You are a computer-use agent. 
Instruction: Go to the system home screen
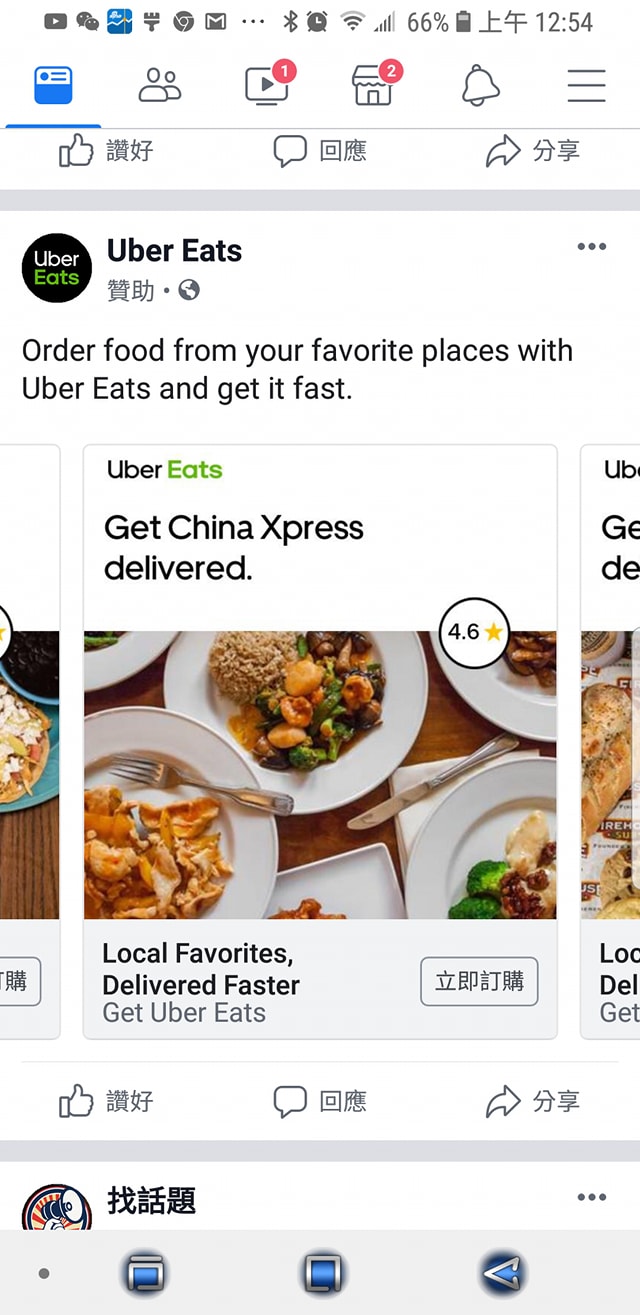coord(322,1273)
